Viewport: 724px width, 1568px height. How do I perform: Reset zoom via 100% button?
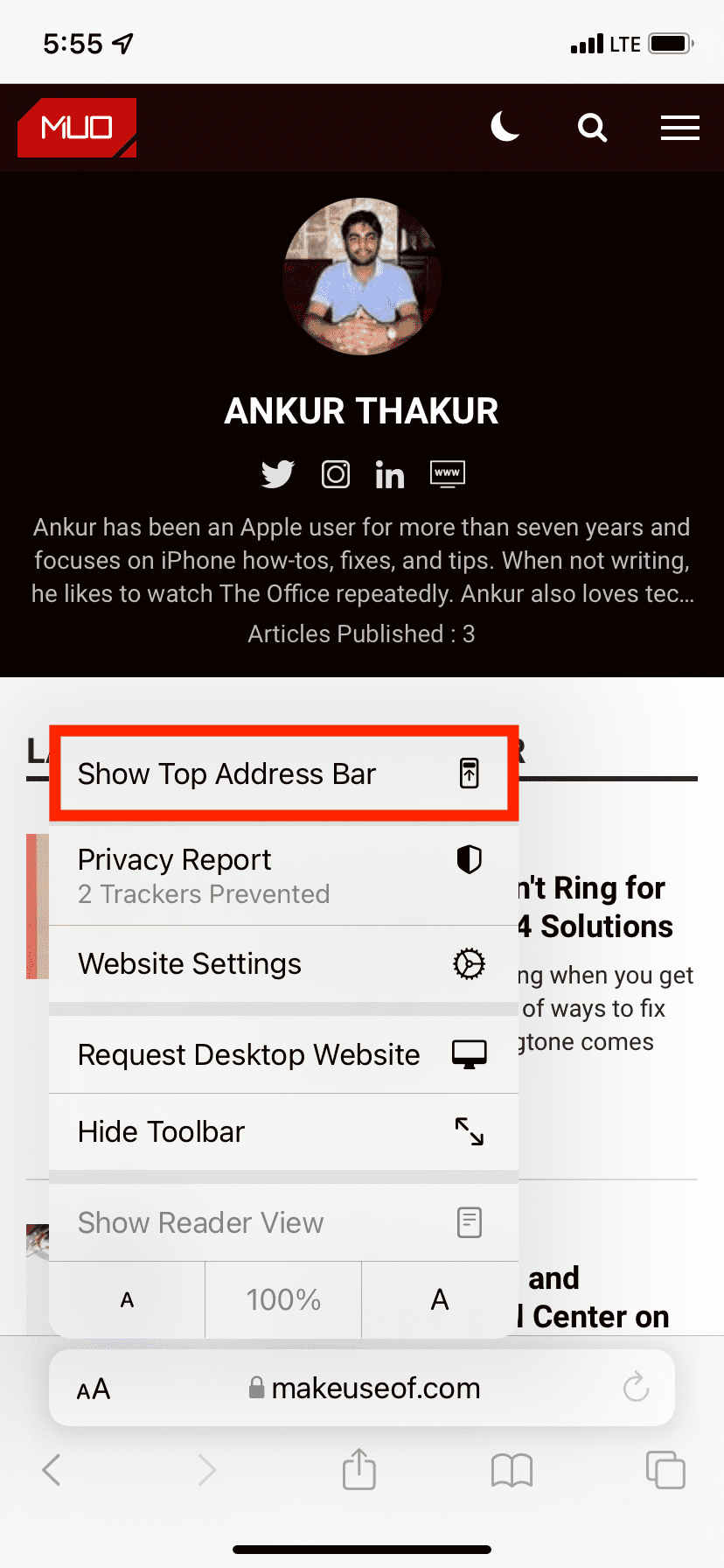(x=283, y=1300)
